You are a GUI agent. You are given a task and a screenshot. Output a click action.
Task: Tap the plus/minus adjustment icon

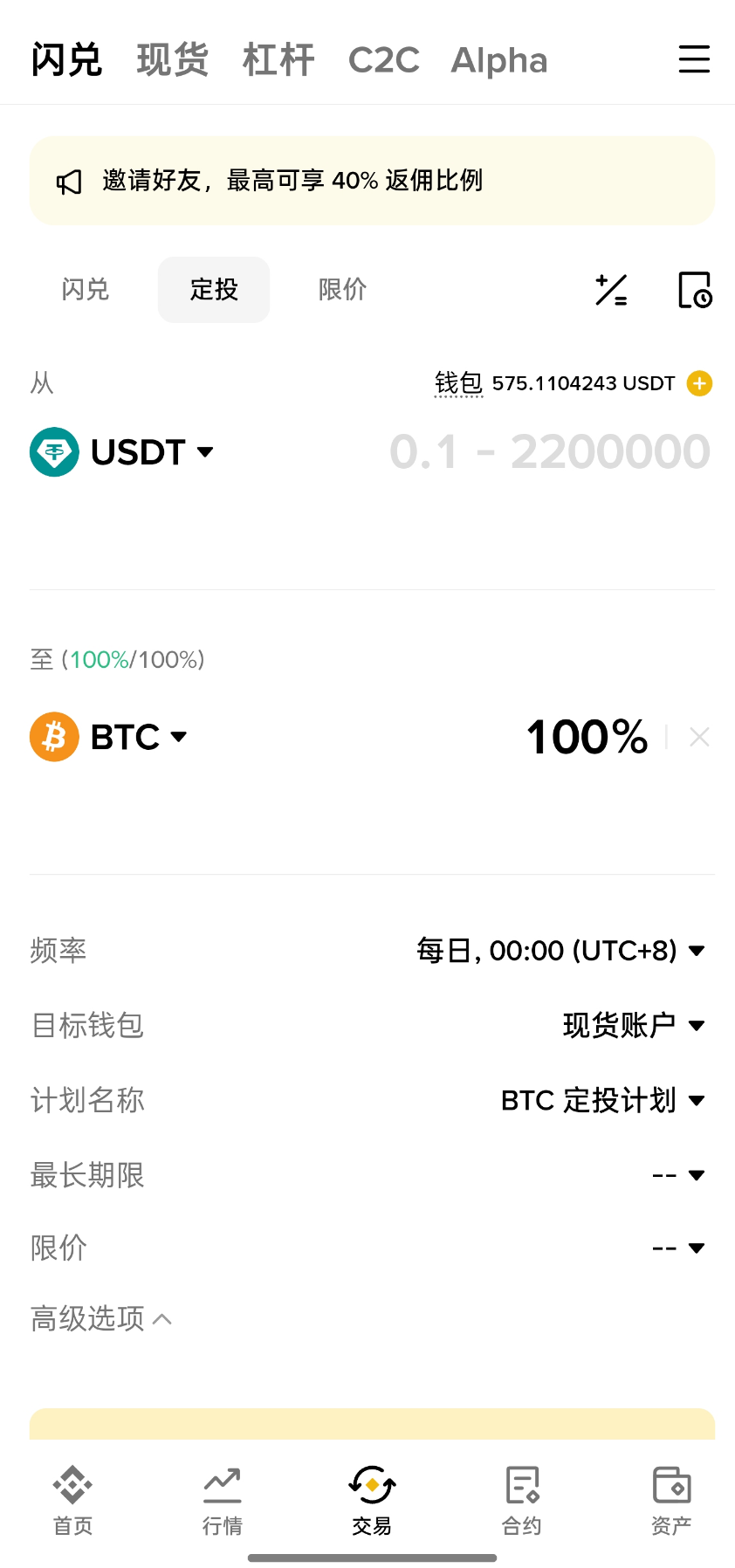[611, 290]
